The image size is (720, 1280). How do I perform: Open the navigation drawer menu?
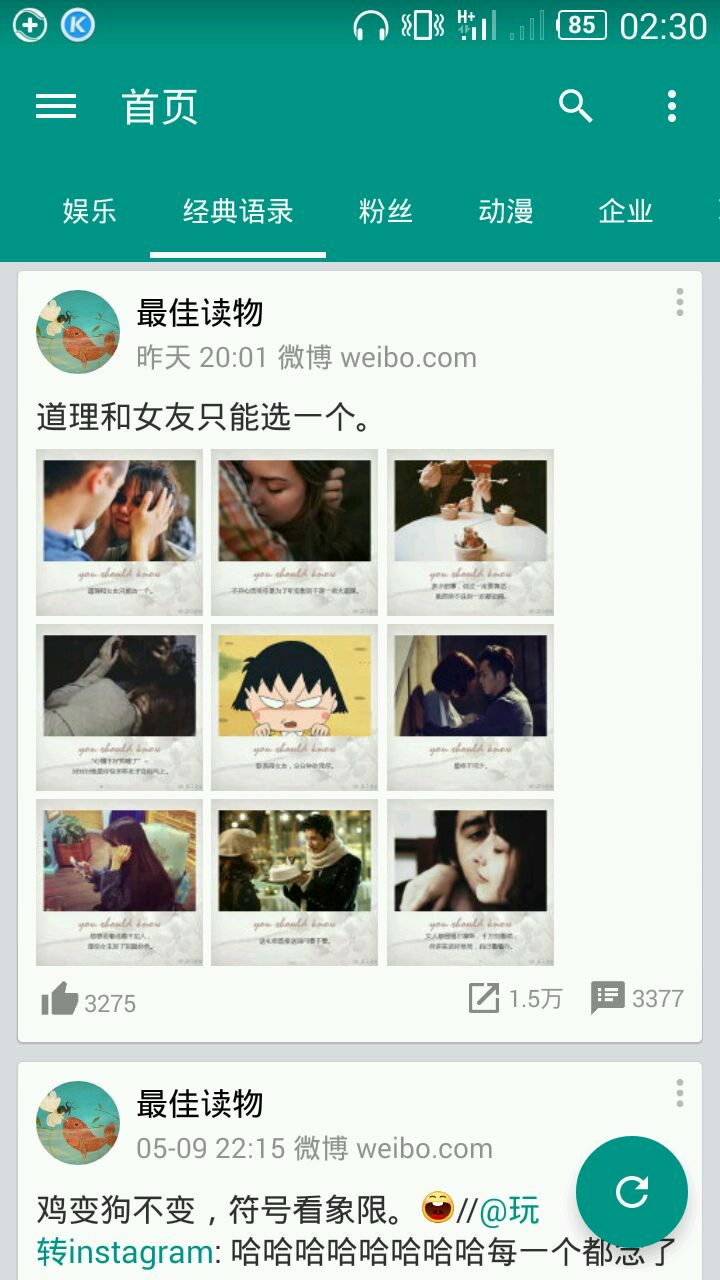pos(56,107)
